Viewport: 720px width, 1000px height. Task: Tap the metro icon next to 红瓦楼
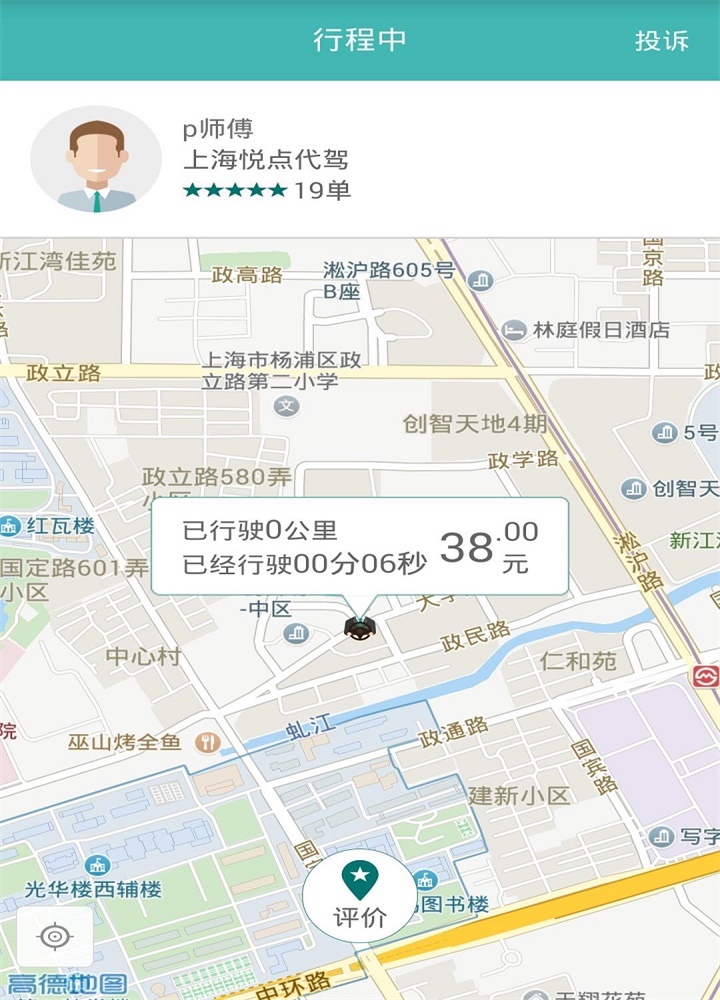[12, 524]
